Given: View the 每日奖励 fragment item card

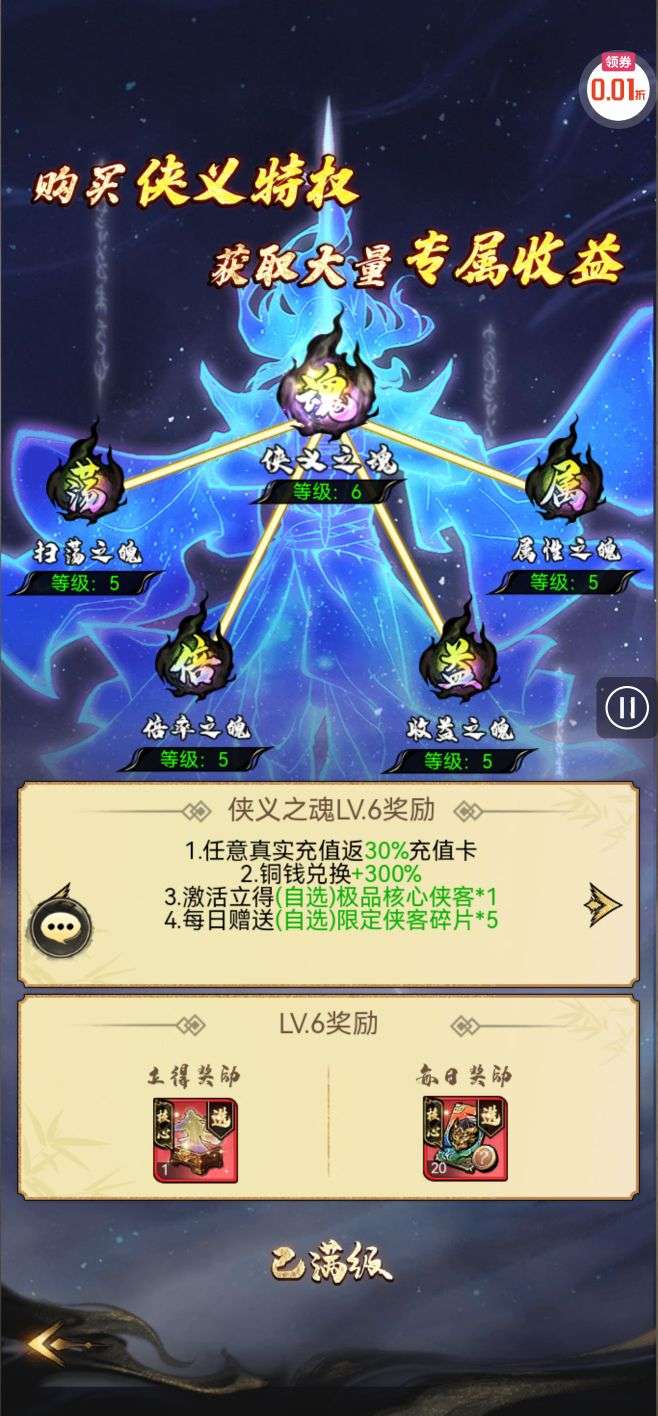Looking at the screenshot, I should pos(464,1140).
